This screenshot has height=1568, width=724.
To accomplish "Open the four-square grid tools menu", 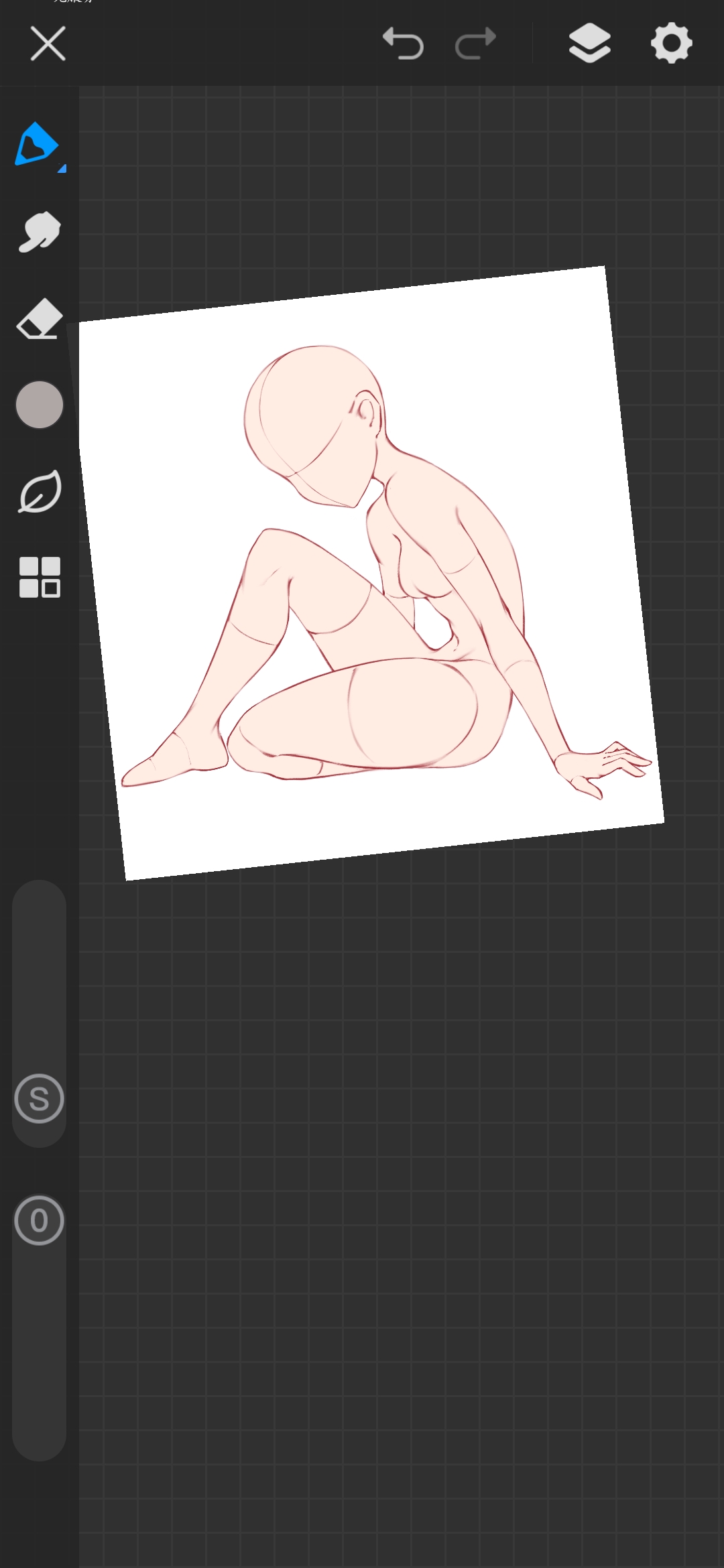I will click(x=40, y=577).
